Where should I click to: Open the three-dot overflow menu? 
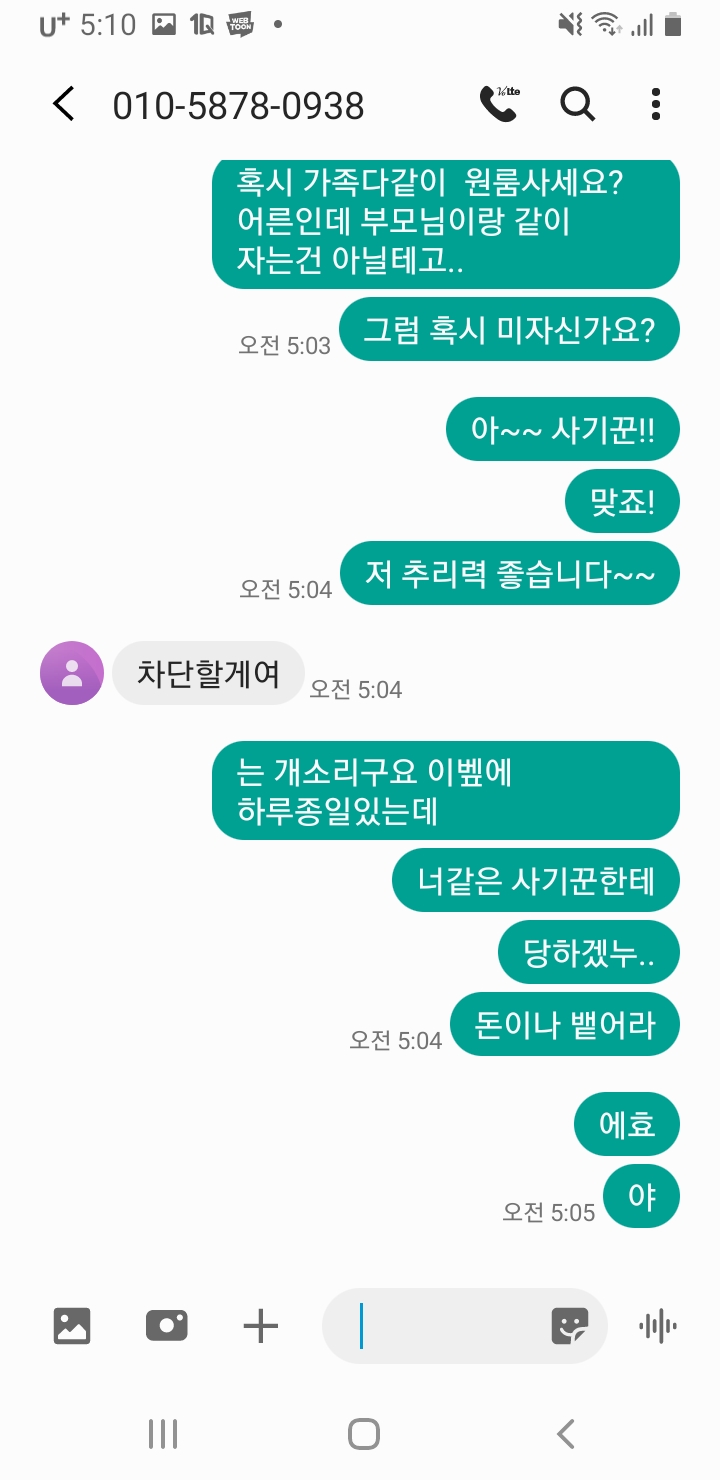655,104
